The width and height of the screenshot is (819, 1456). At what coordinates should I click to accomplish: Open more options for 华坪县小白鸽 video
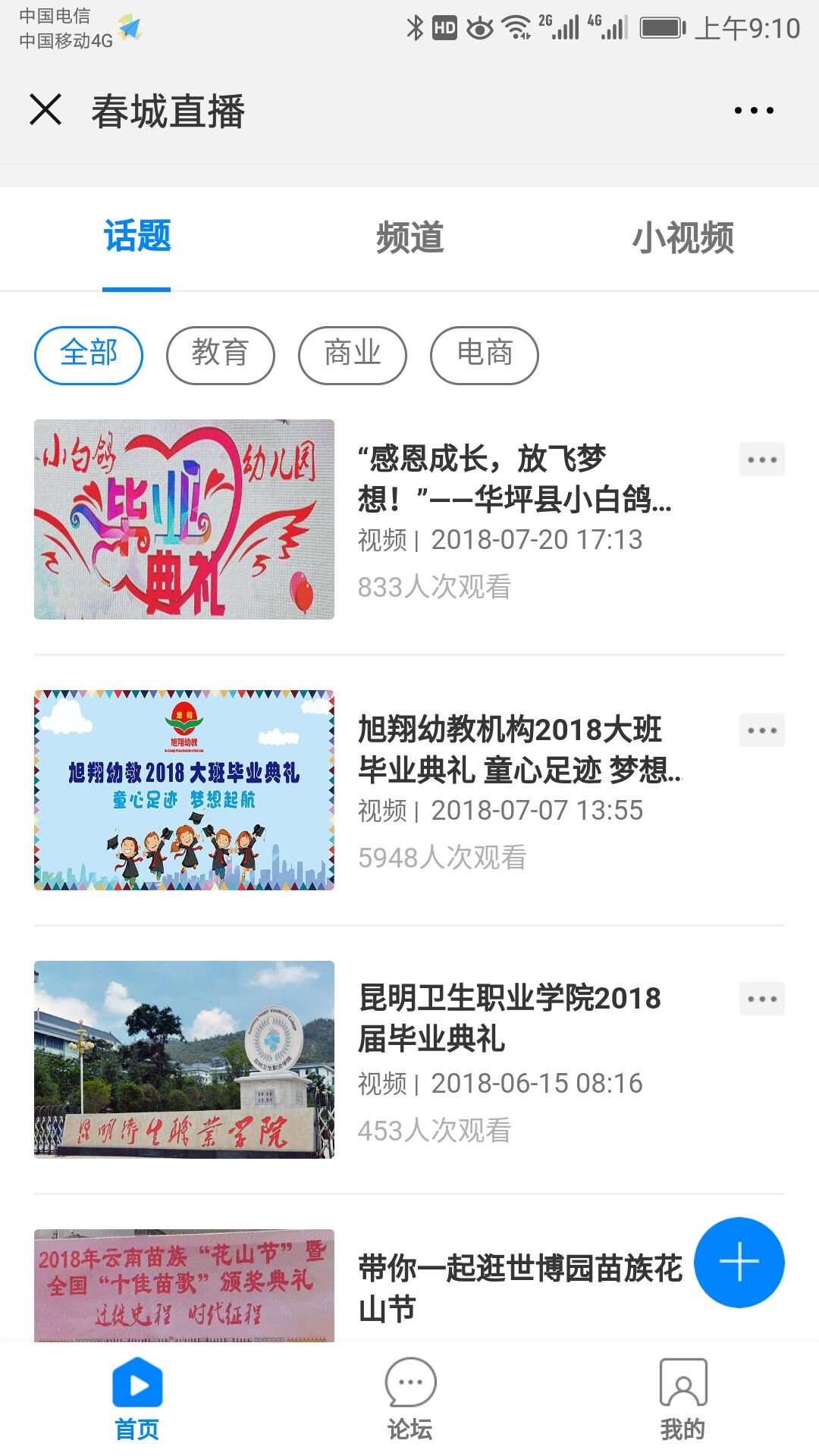point(761,460)
